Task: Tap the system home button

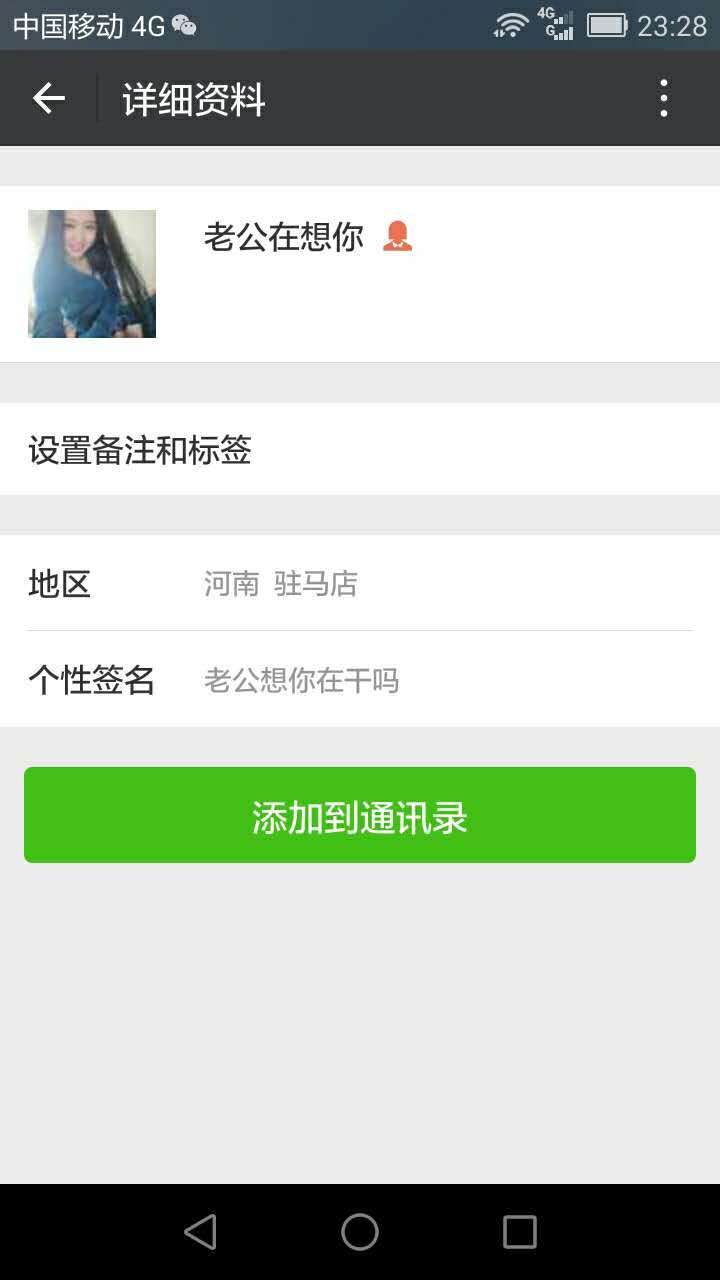Action: (360, 1232)
